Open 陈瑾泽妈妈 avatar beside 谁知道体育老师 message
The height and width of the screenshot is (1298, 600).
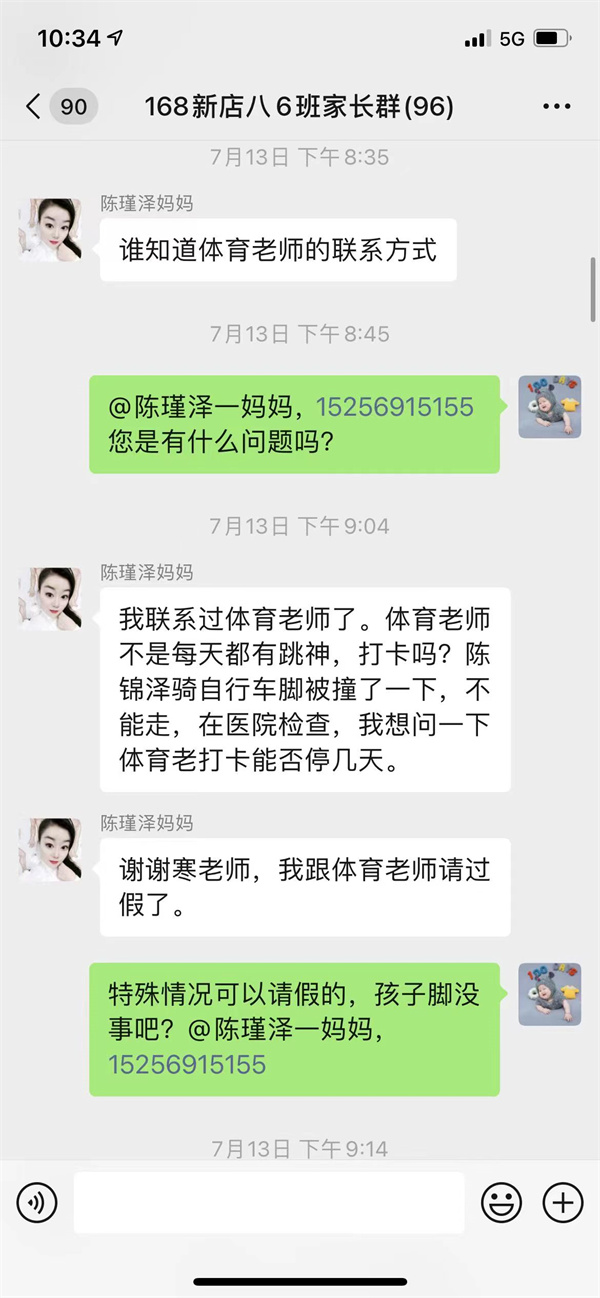[x=50, y=229]
